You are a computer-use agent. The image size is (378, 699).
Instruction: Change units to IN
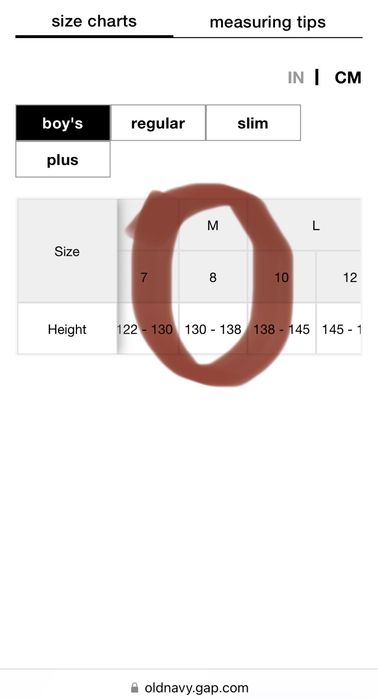[296, 78]
